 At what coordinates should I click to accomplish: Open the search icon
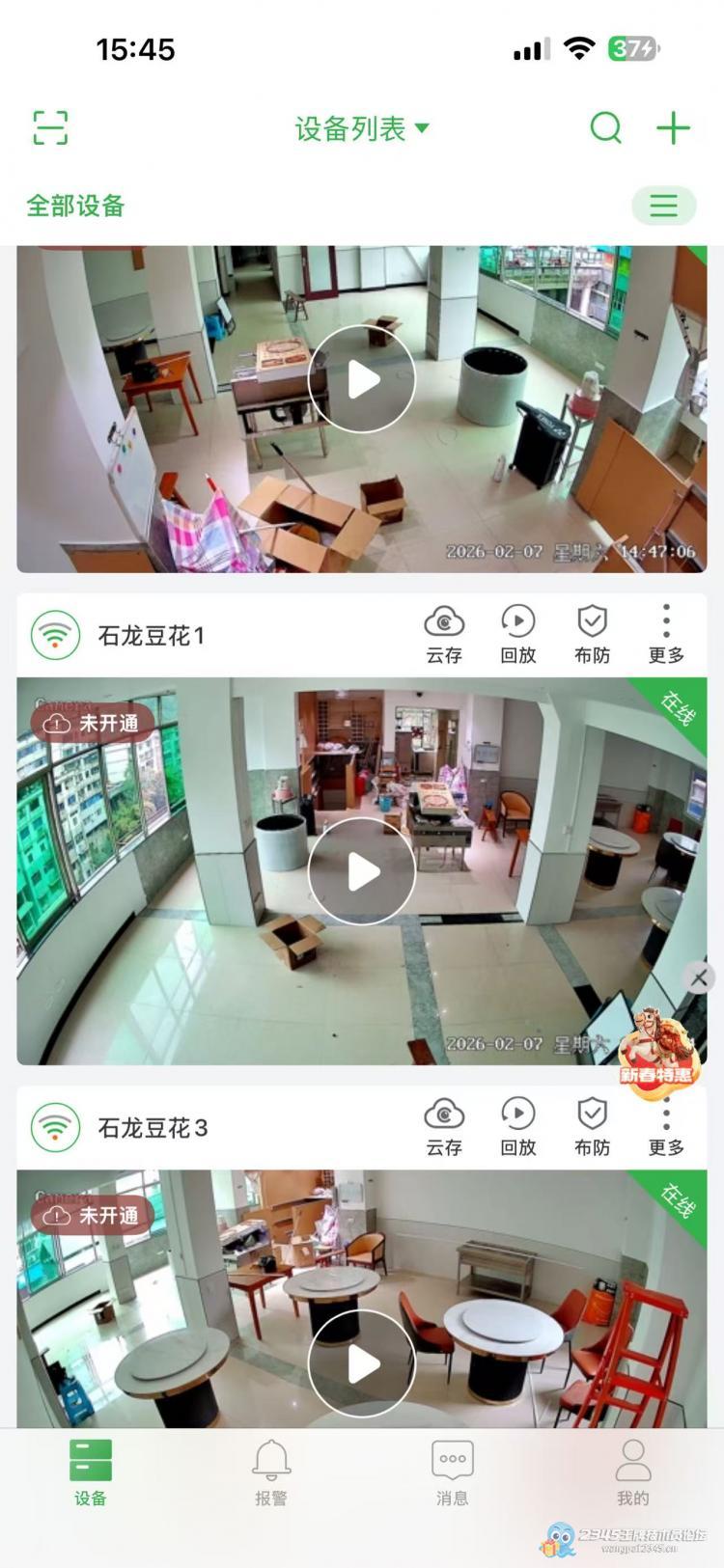point(605,127)
